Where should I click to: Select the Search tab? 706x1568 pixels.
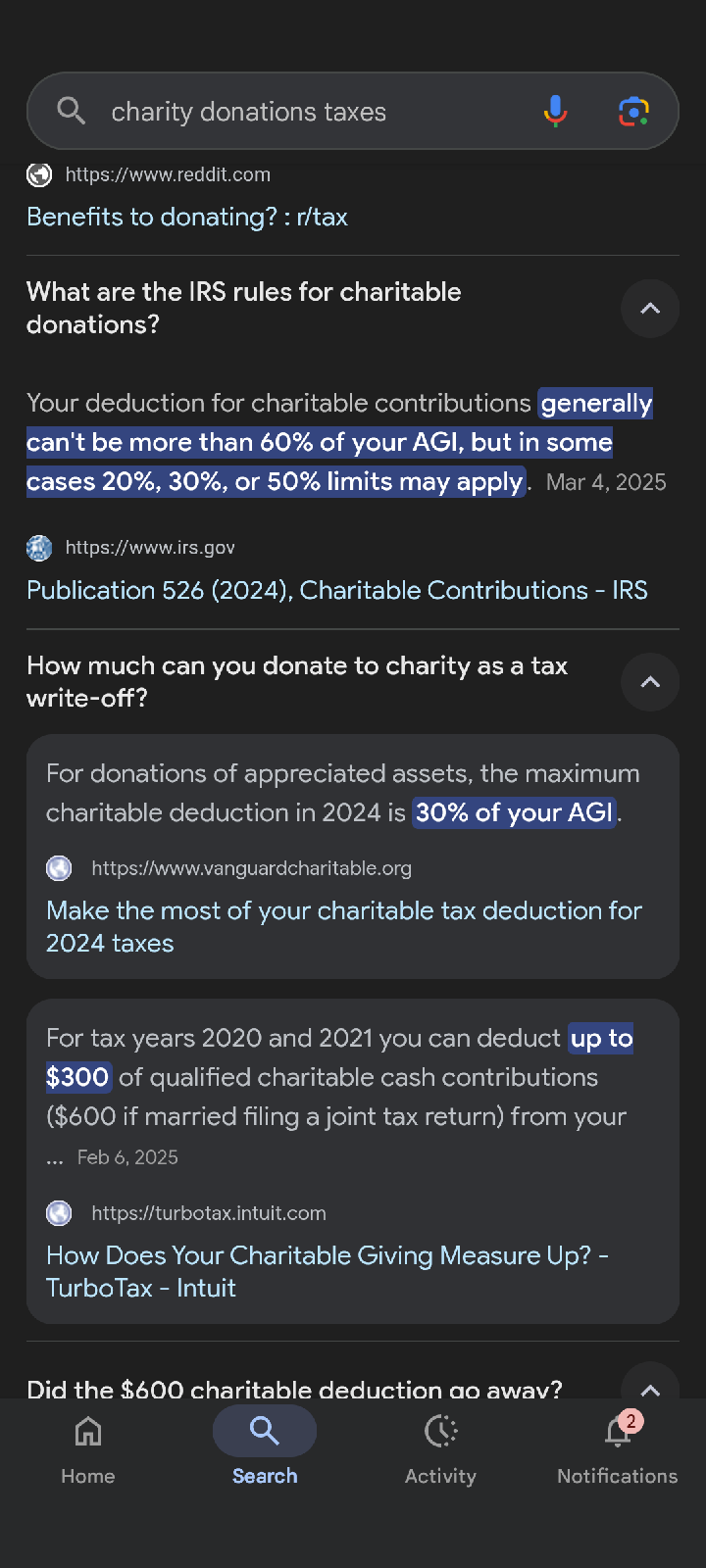[265, 1449]
